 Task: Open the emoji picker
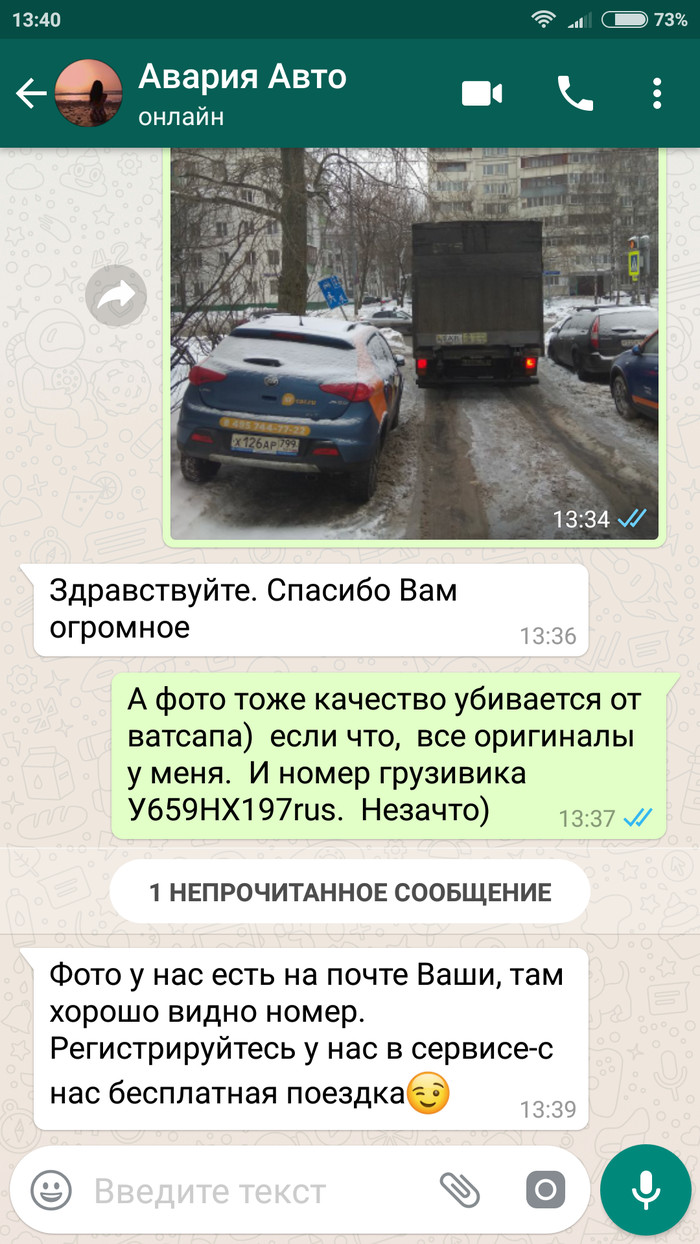pos(50,1191)
